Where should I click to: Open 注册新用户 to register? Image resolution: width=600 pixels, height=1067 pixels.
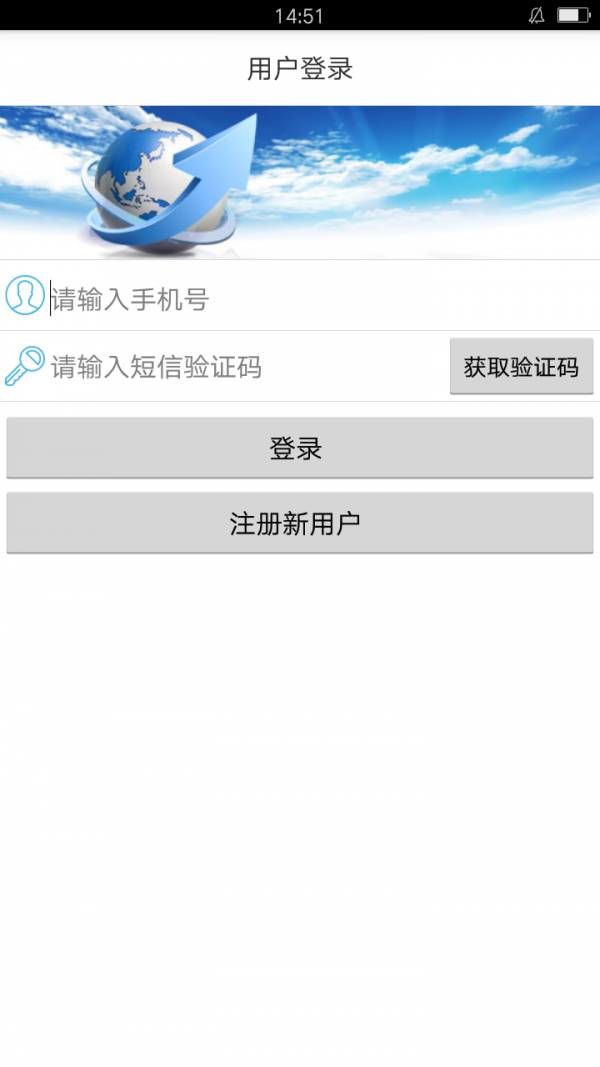(299, 523)
